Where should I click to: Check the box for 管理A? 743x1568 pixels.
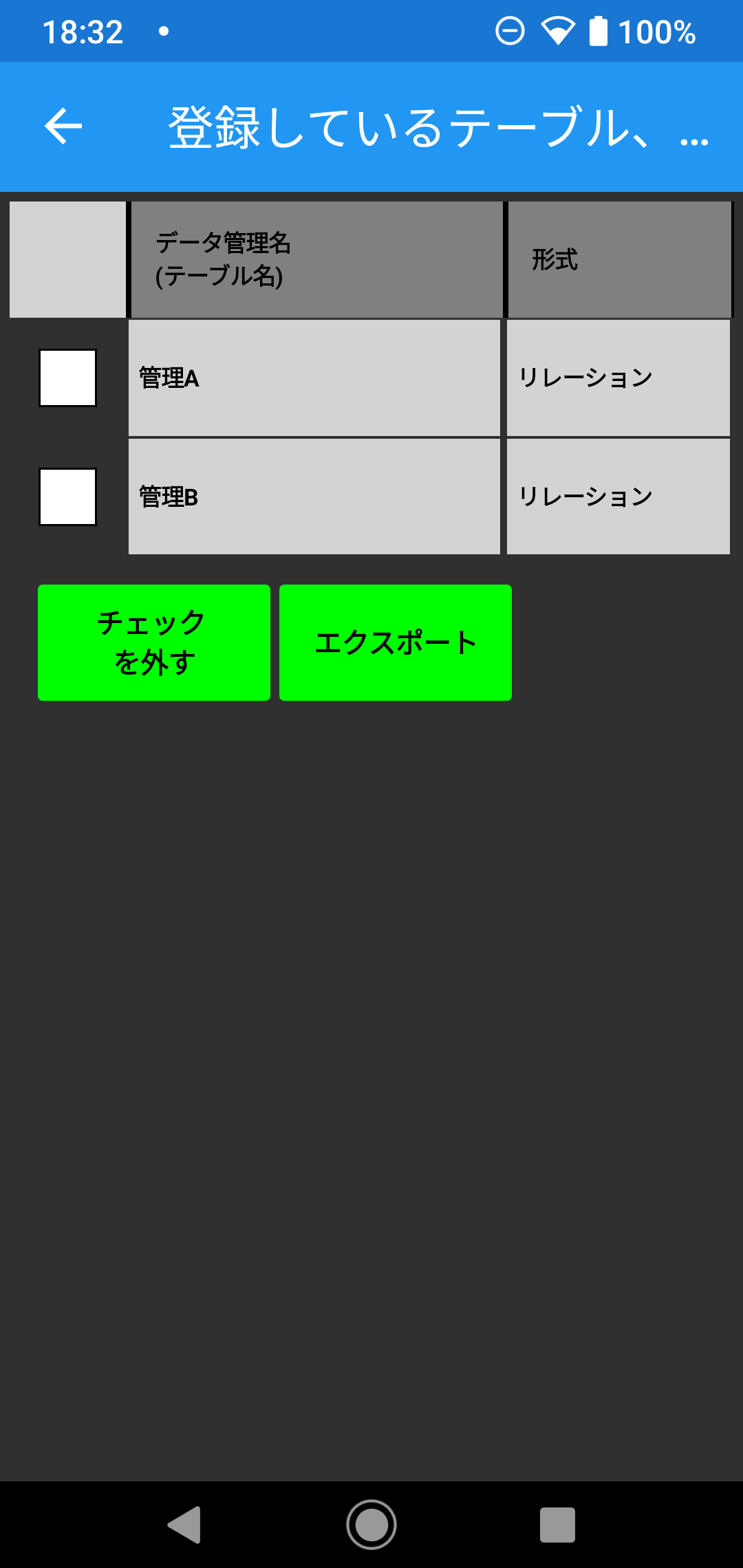(67, 378)
